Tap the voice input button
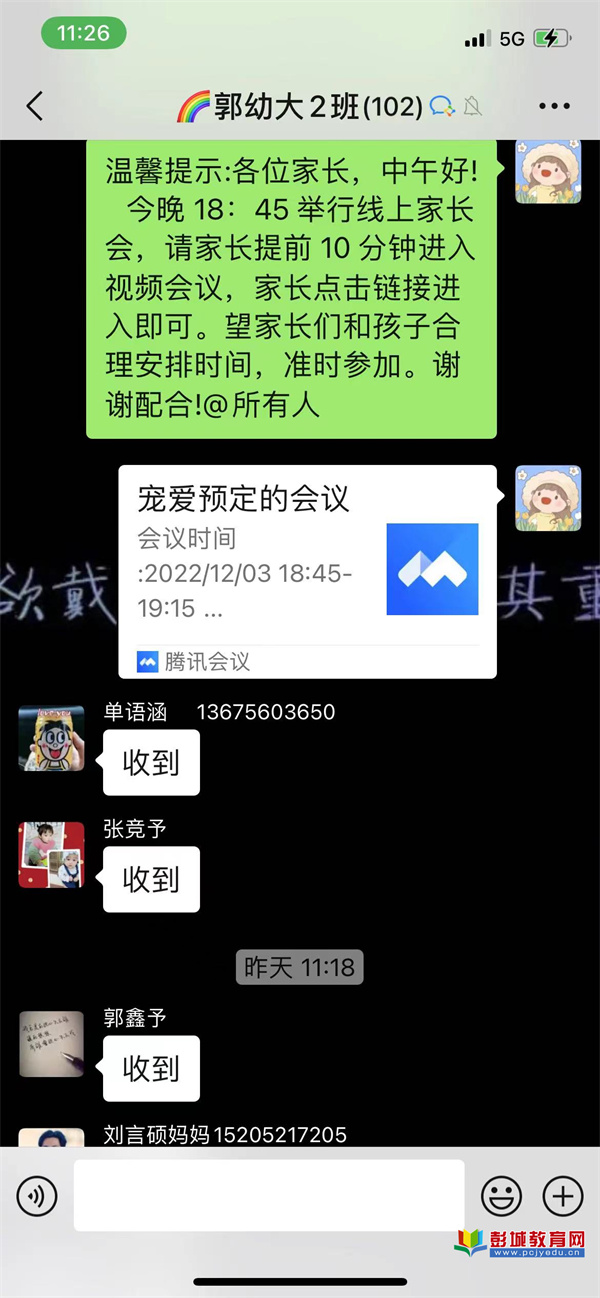Viewport: 600px width, 1298px height. coord(37,1195)
